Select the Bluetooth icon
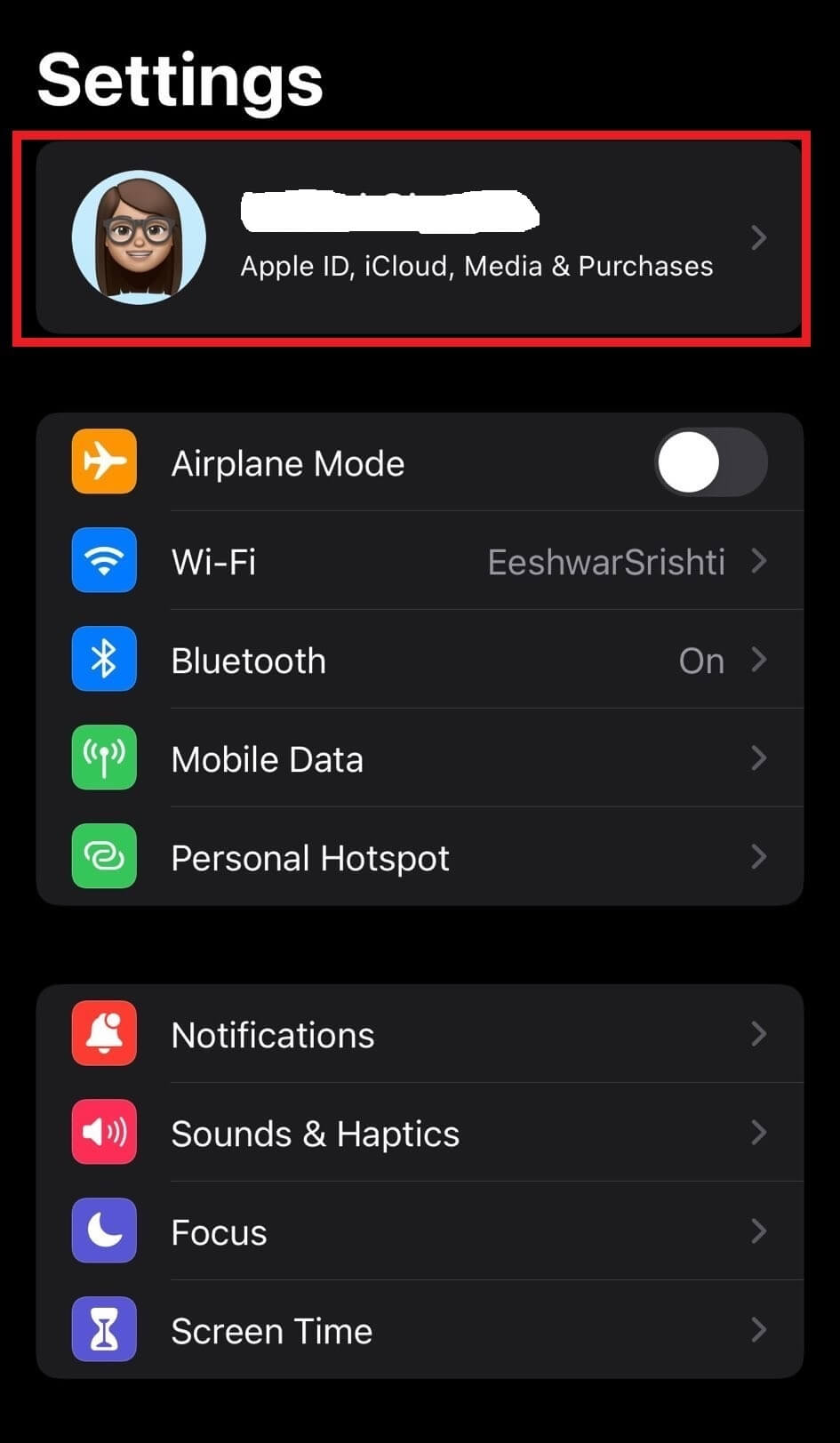Screen dimensions: 840x1443 coord(104,659)
